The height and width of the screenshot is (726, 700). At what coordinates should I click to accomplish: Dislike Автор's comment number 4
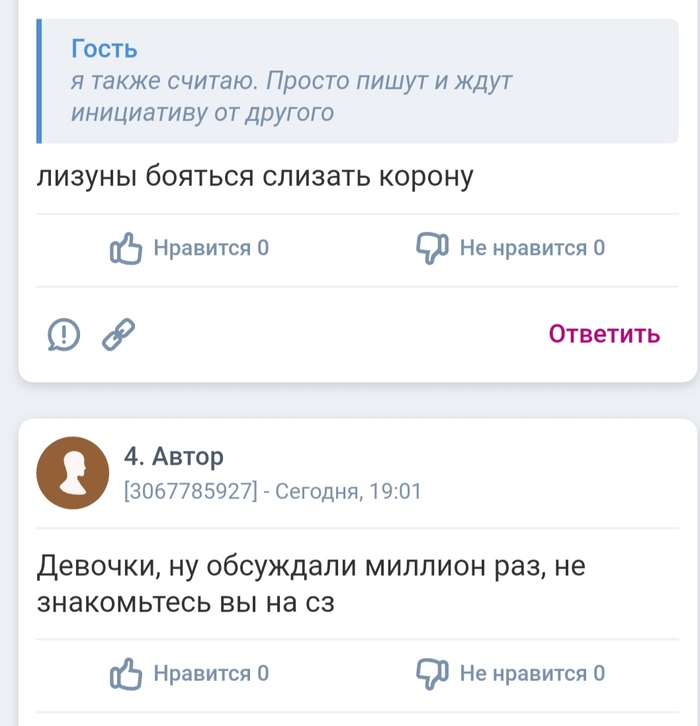[510, 674]
